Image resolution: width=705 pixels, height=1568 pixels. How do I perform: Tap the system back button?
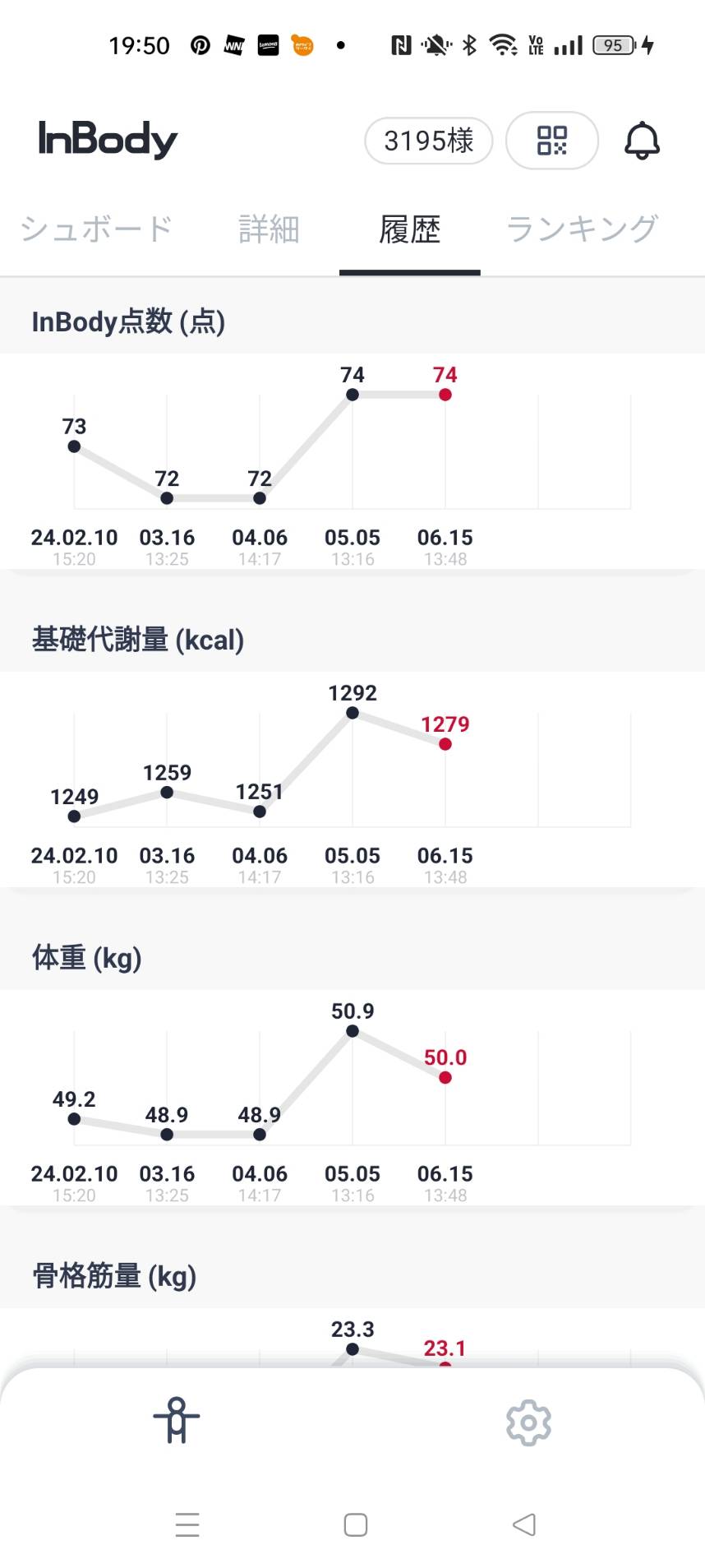click(x=523, y=1524)
